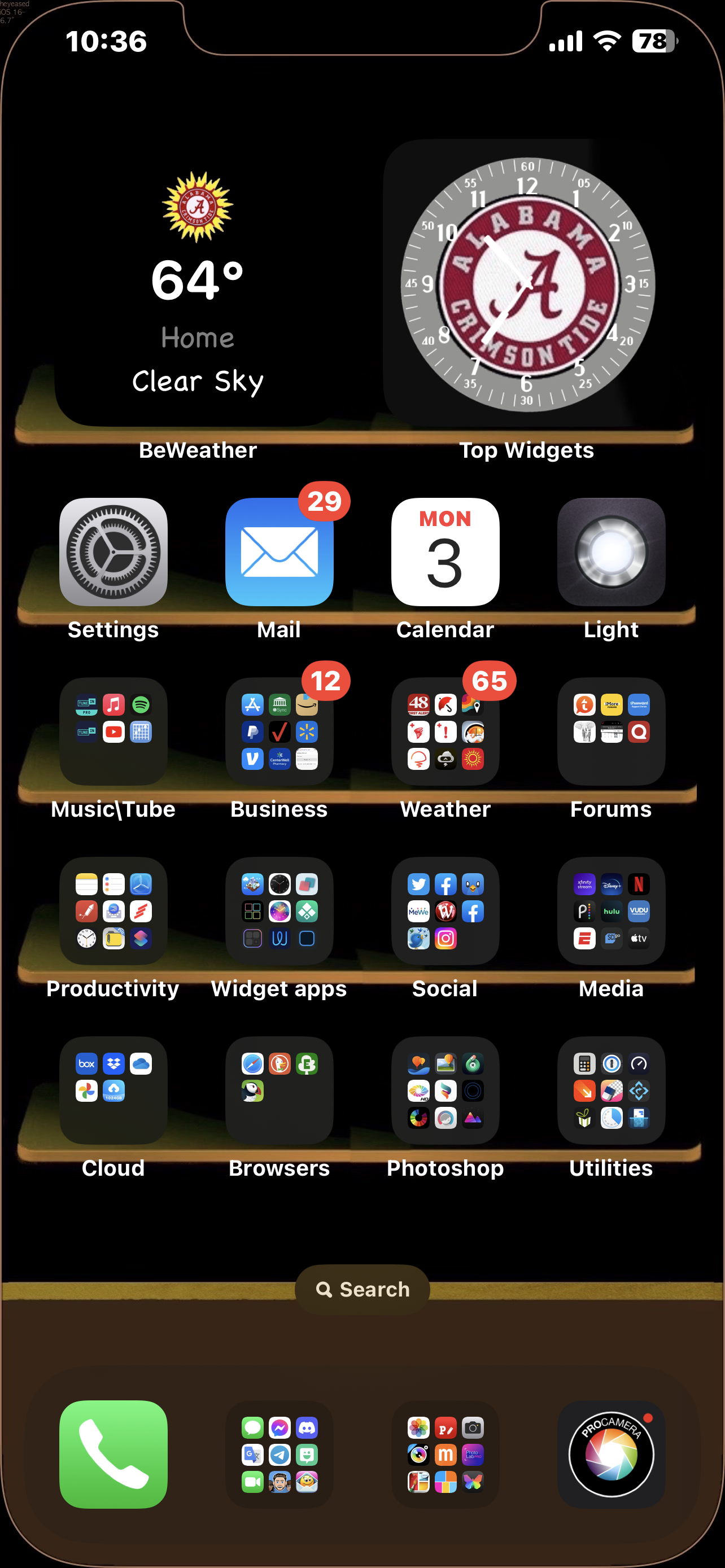The width and height of the screenshot is (725, 1568).
Task: Open the Browsers folder
Action: pos(279,1090)
